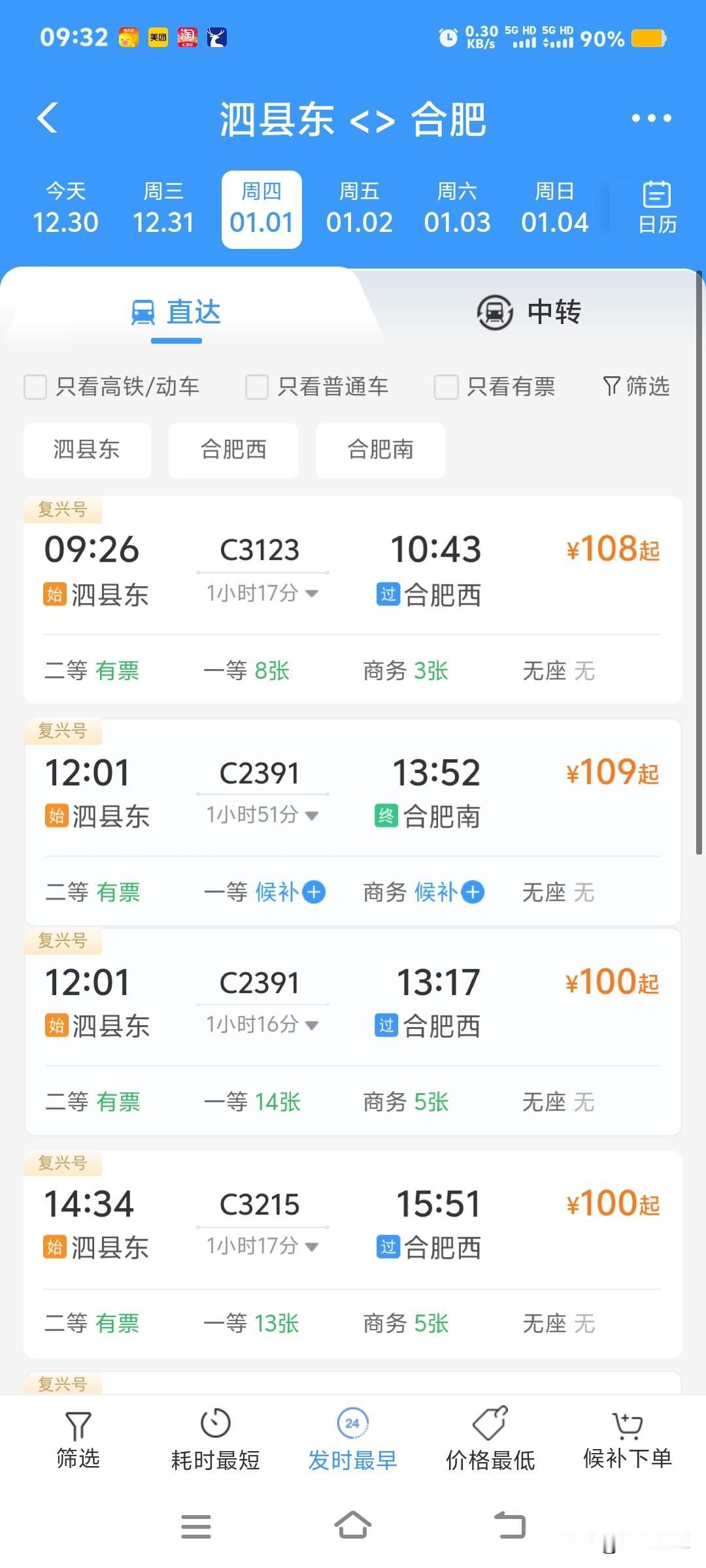The image size is (706, 1568).
Task: Tap the back arrow in the header
Action: click(46, 118)
